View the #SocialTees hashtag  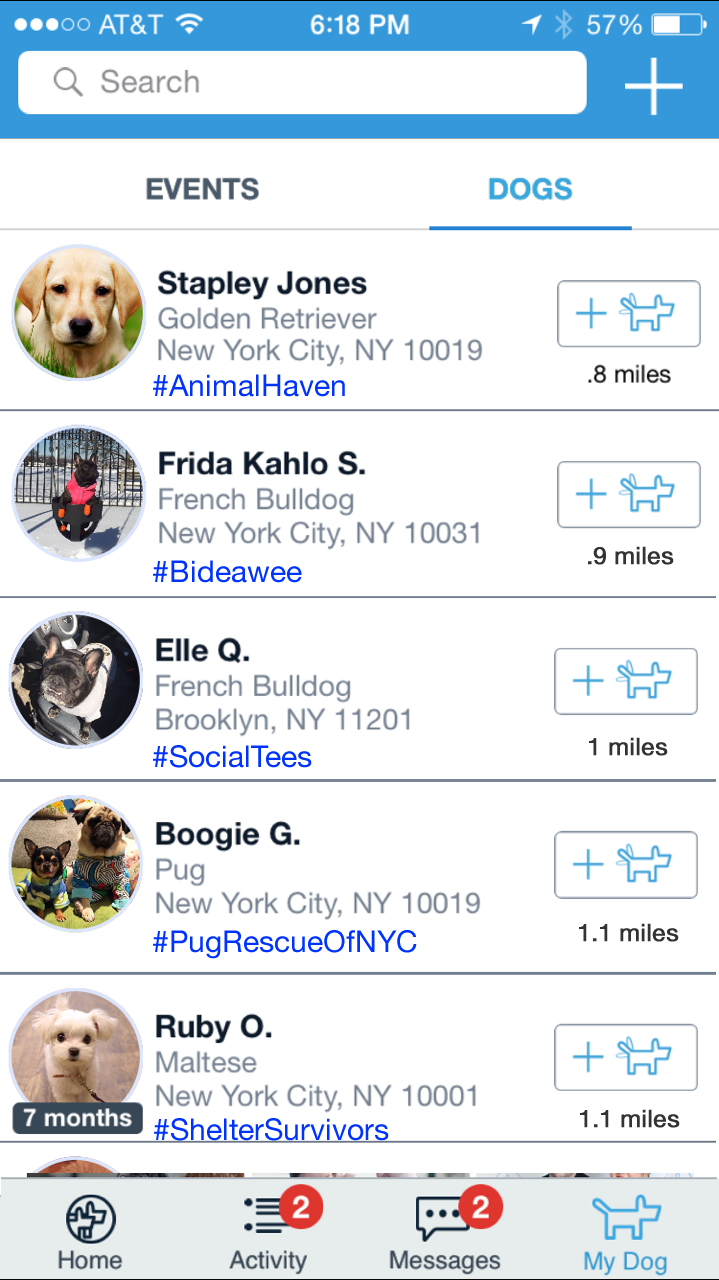point(232,757)
